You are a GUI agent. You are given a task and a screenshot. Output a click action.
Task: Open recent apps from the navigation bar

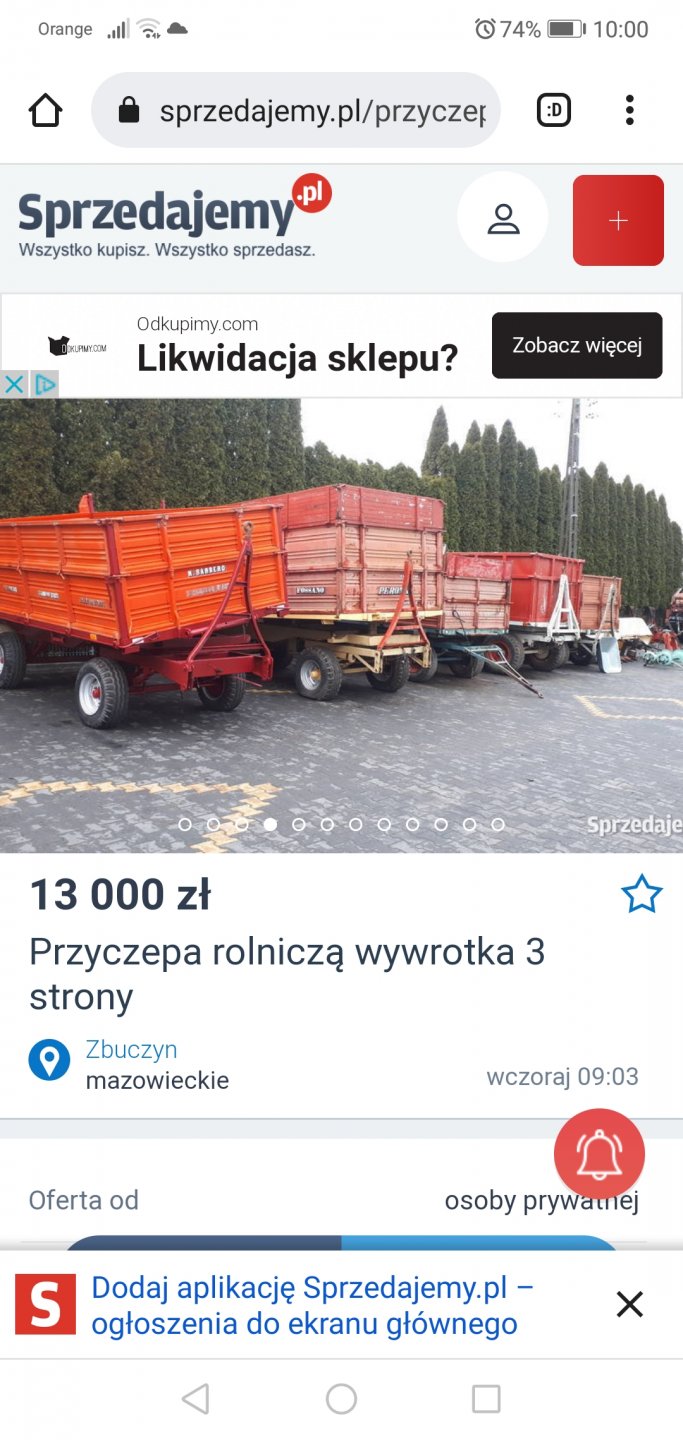point(486,1399)
